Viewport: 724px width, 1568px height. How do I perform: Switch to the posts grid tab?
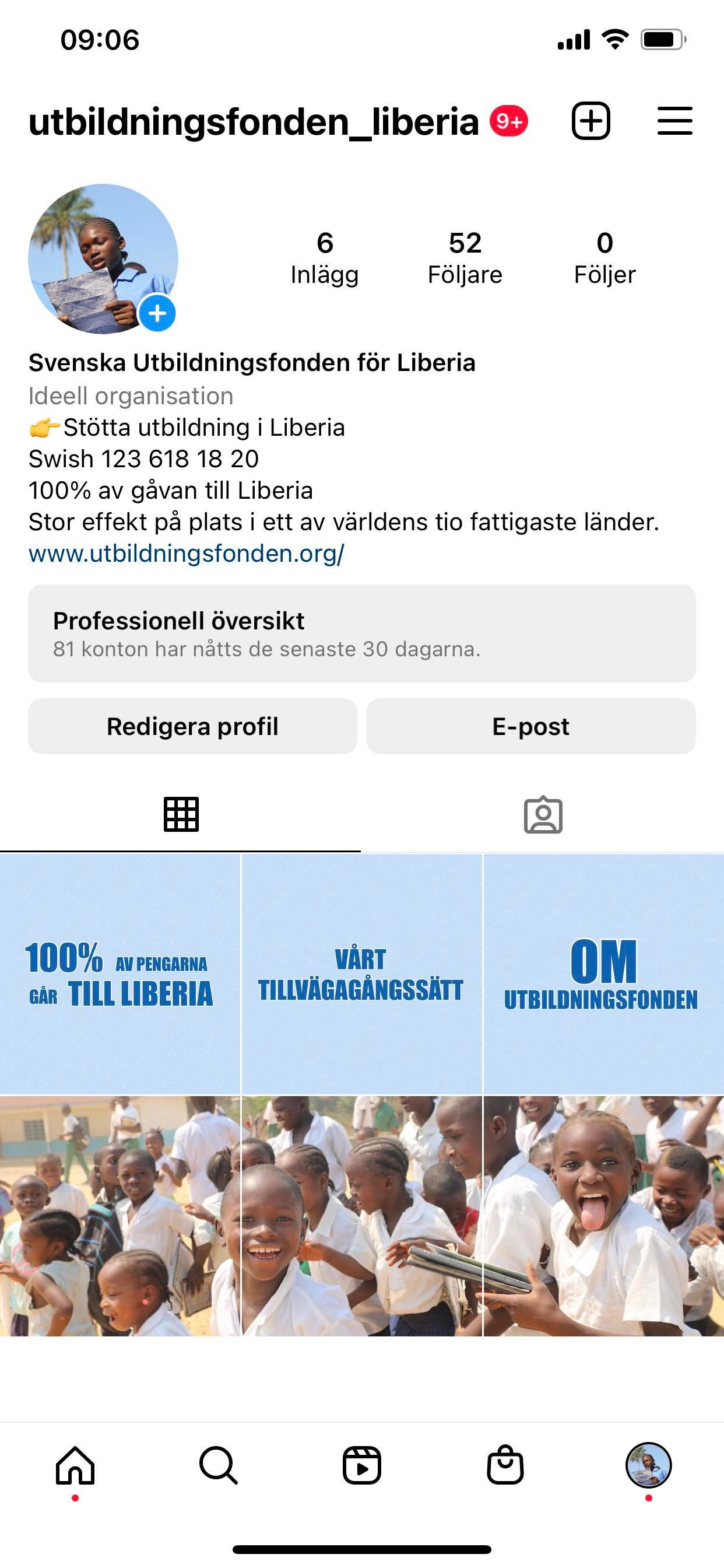181,814
